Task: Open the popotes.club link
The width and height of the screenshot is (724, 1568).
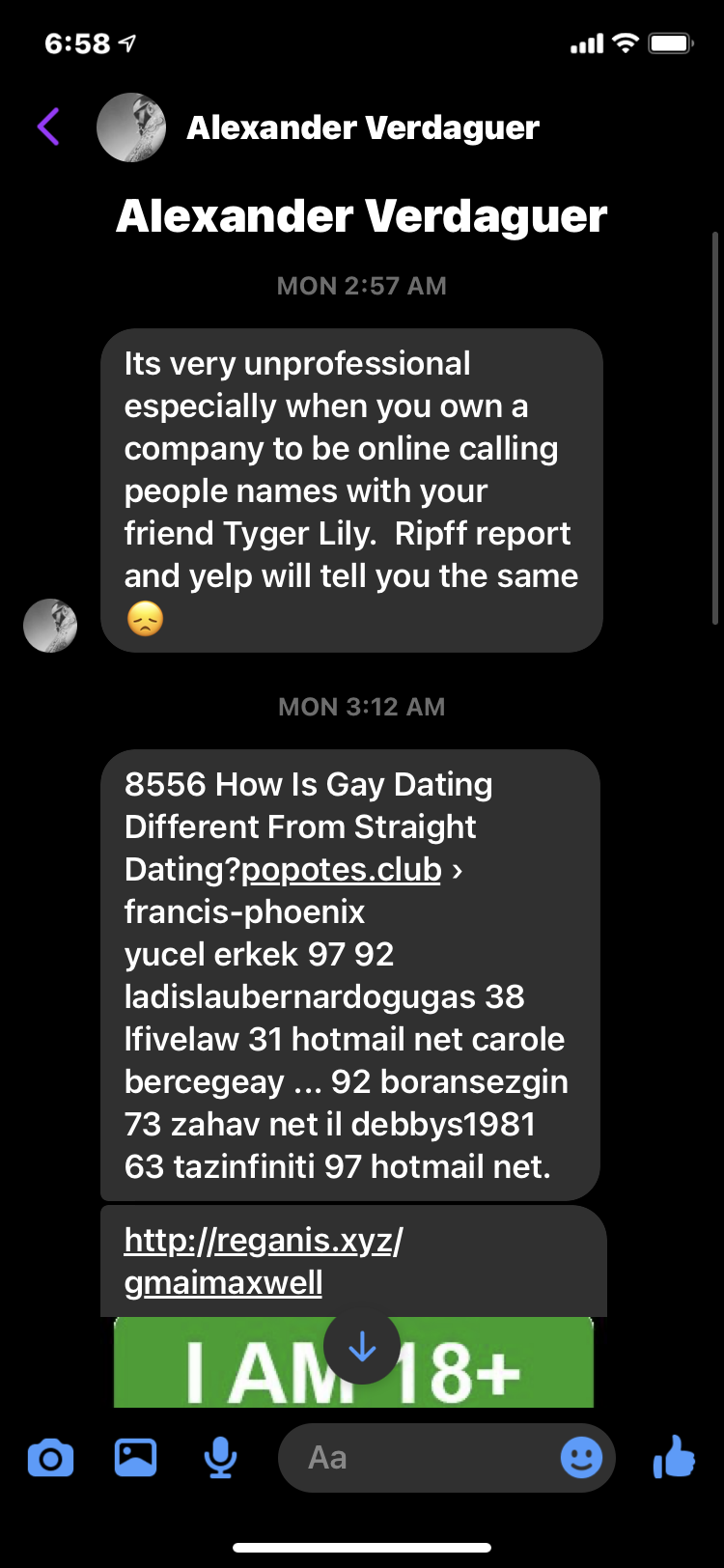Action: tap(341, 869)
